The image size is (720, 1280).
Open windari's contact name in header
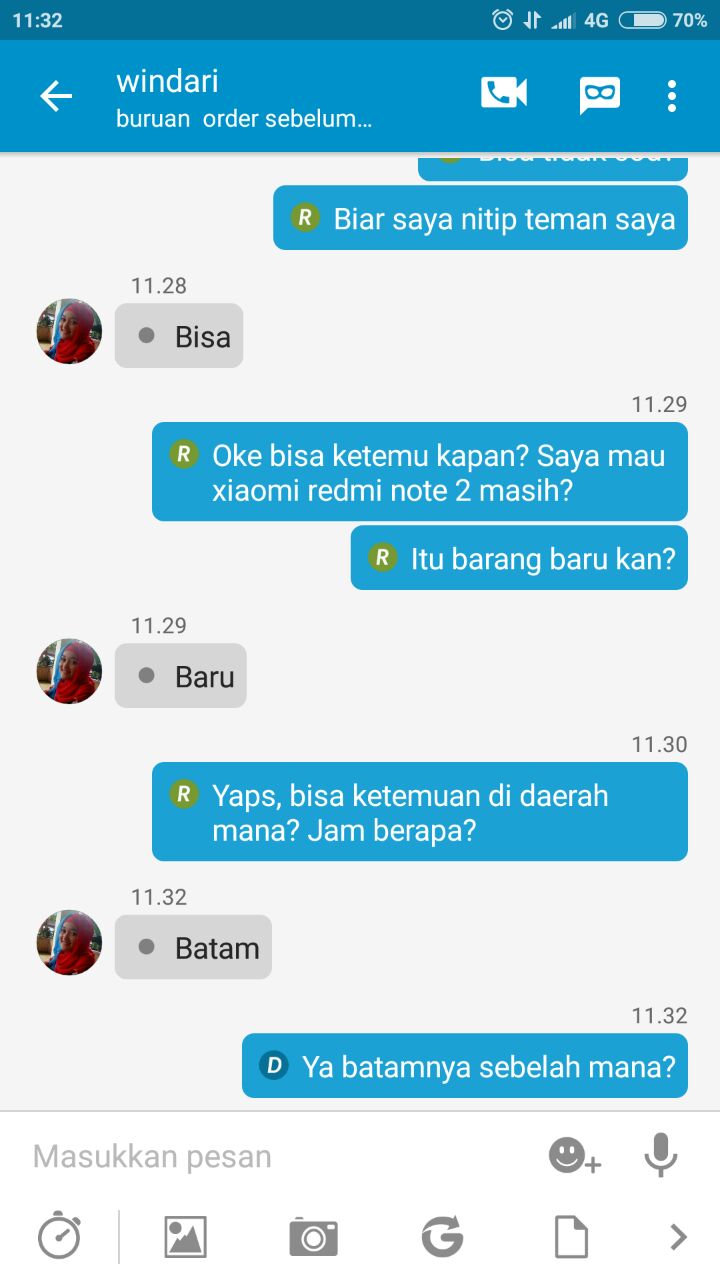pyautogui.click(x=167, y=81)
